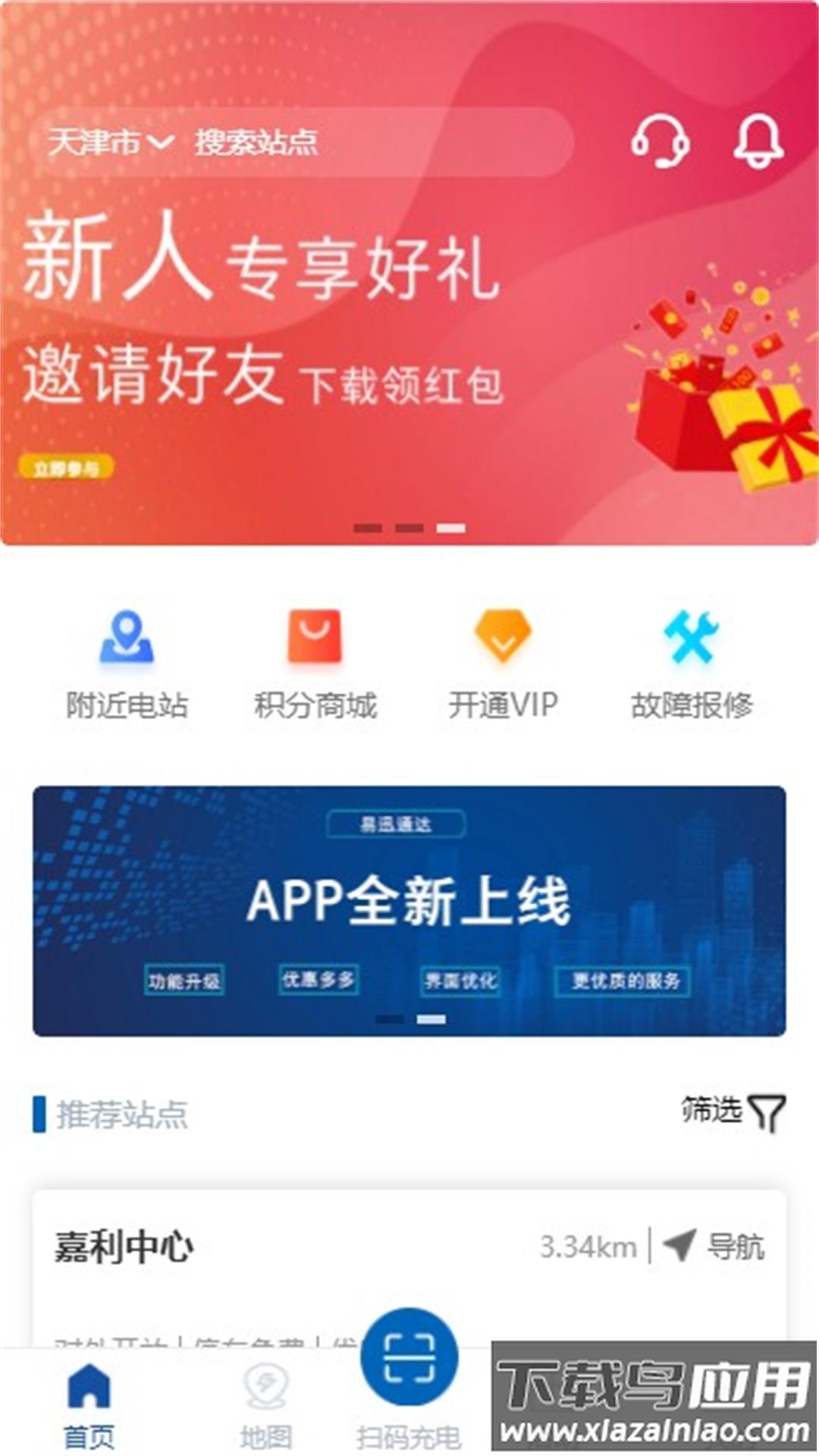Screen dimensions: 819x1456
Task: Switch to the 首页 tab
Action: coord(89,1404)
